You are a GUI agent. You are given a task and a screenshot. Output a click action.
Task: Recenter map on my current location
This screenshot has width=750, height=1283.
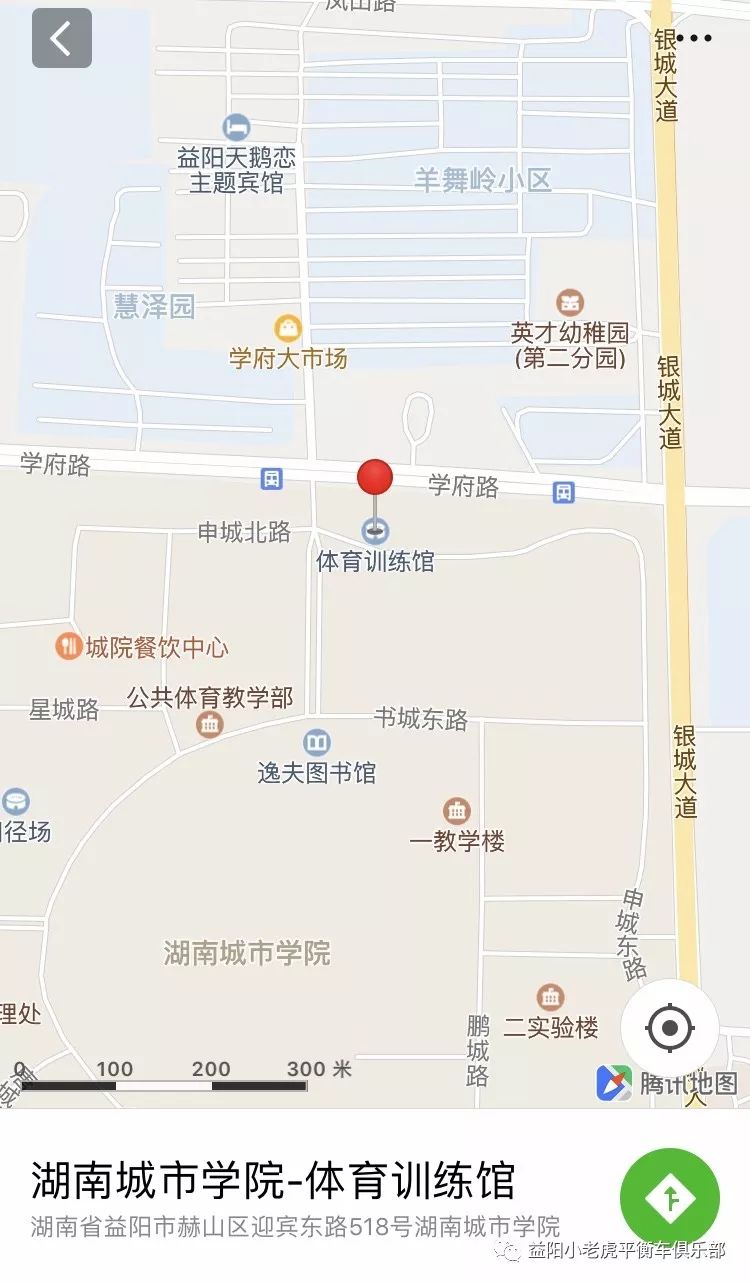pyautogui.click(x=670, y=1026)
